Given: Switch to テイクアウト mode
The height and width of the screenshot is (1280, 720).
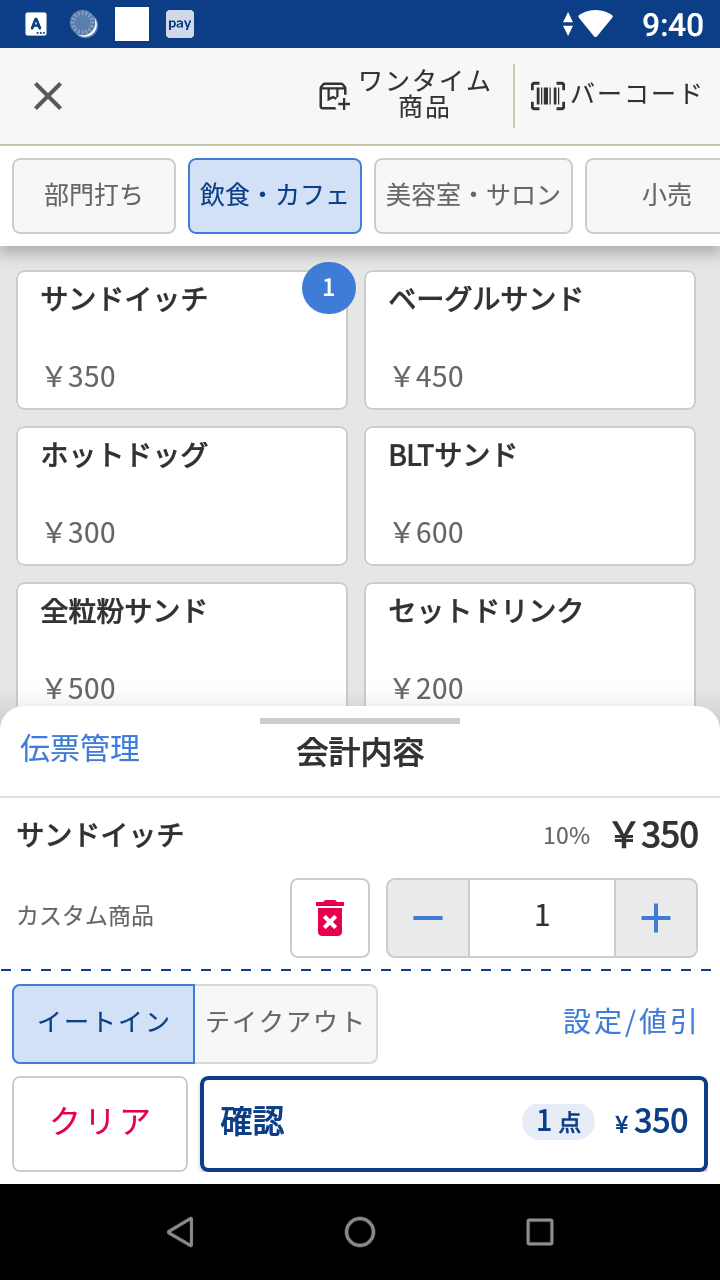Looking at the screenshot, I should click(x=285, y=1023).
